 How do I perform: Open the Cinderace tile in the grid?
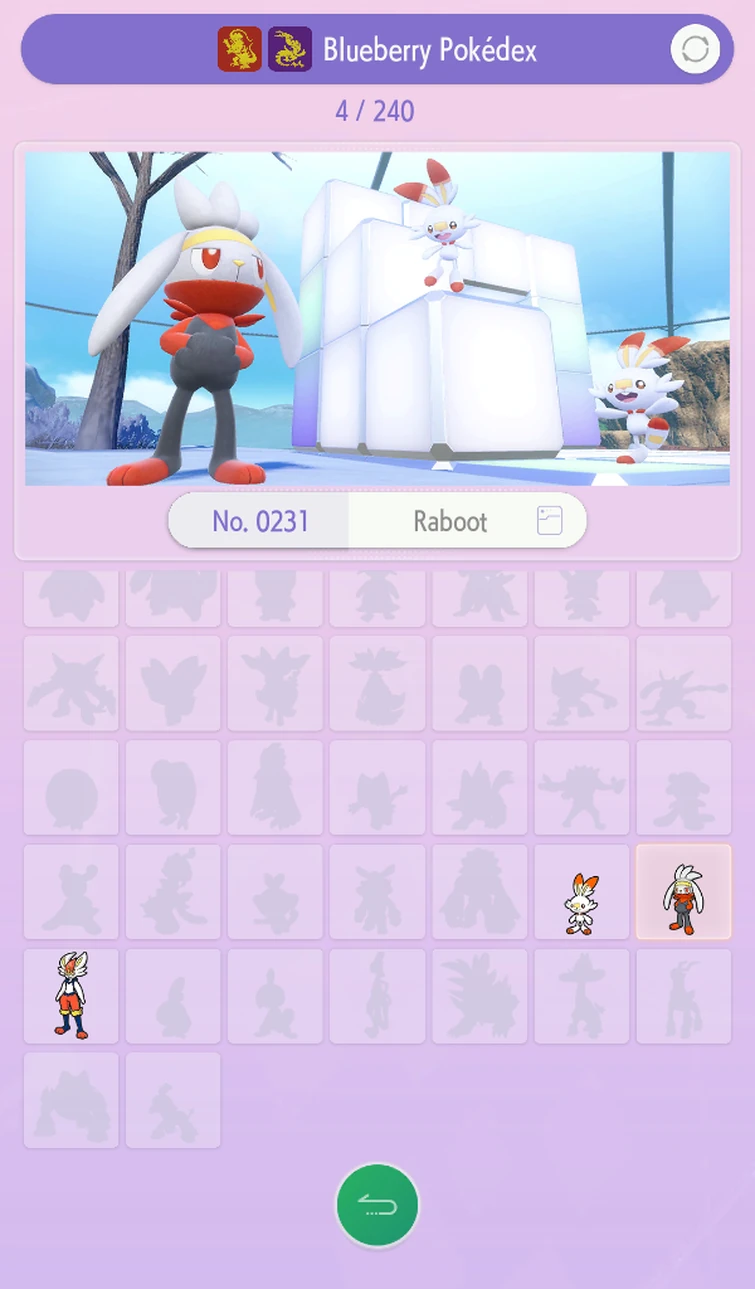tap(71, 996)
